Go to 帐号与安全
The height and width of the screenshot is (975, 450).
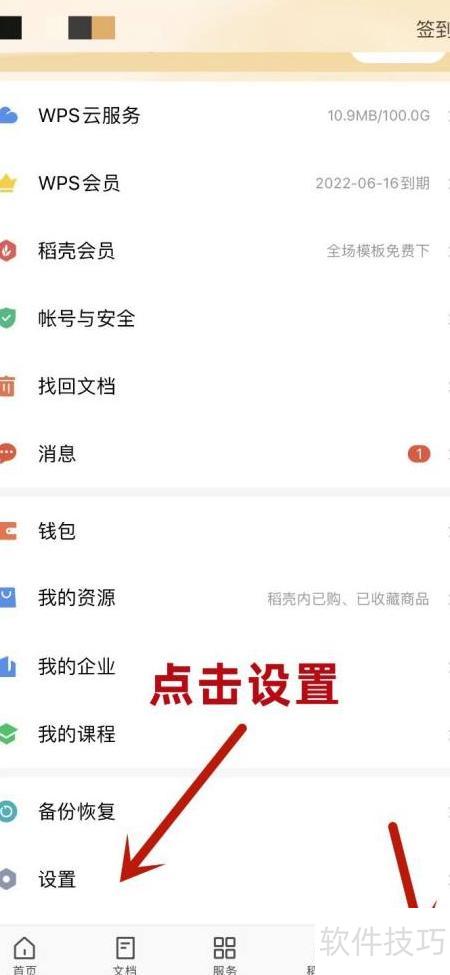coord(225,319)
